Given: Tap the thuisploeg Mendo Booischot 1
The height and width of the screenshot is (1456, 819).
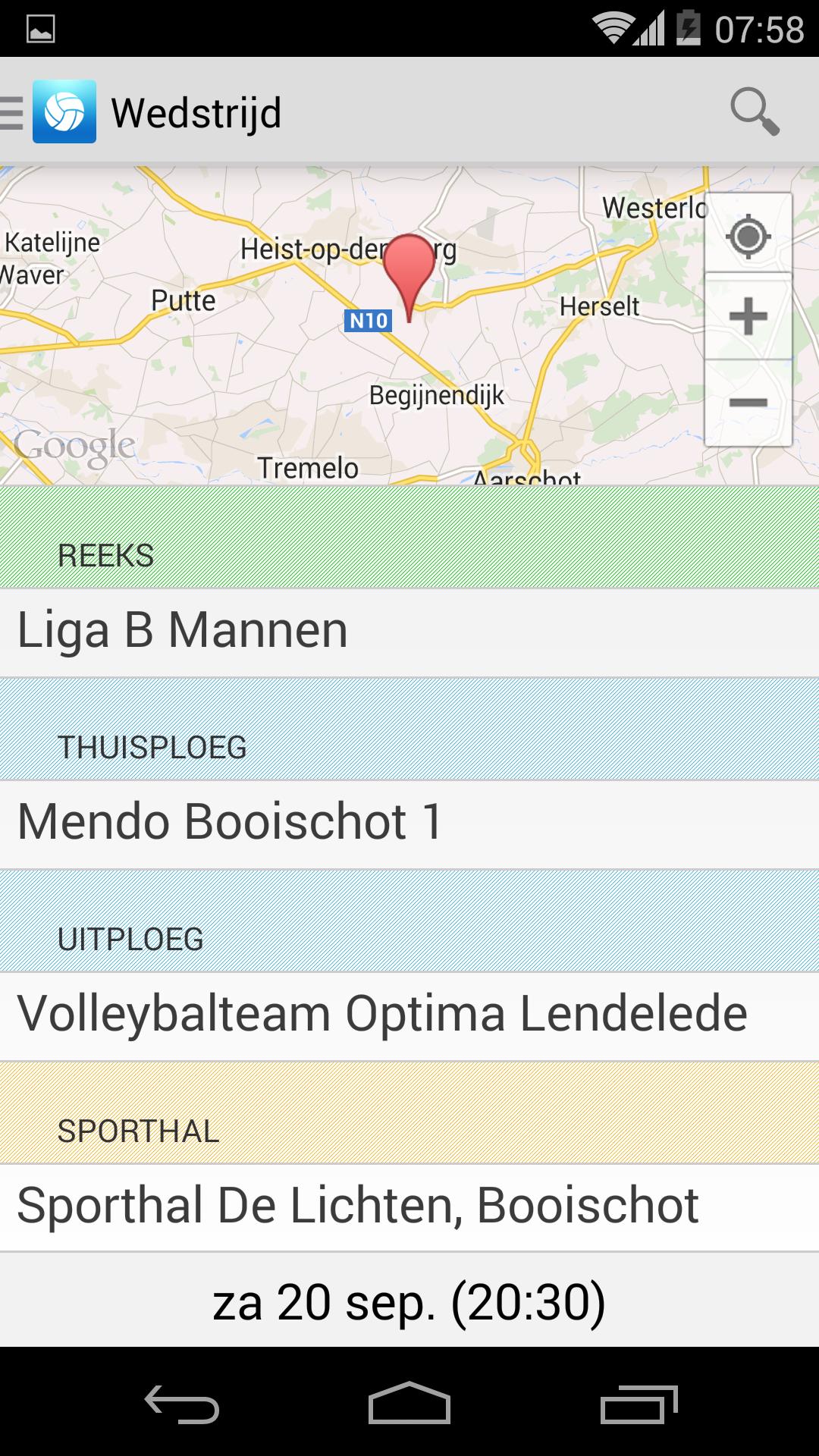Looking at the screenshot, I should pyautogui.click(x=229, y=821).
